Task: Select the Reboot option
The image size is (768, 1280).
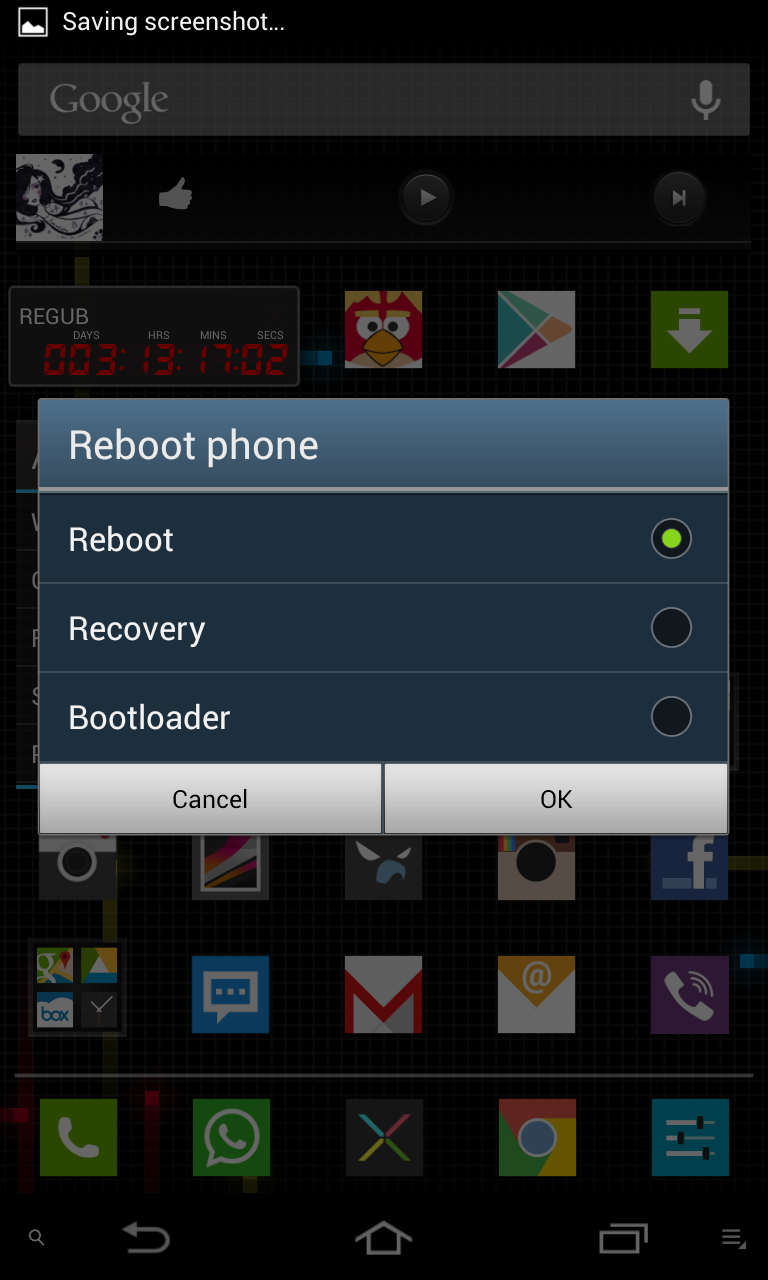Action: click(x=383, y=539)
